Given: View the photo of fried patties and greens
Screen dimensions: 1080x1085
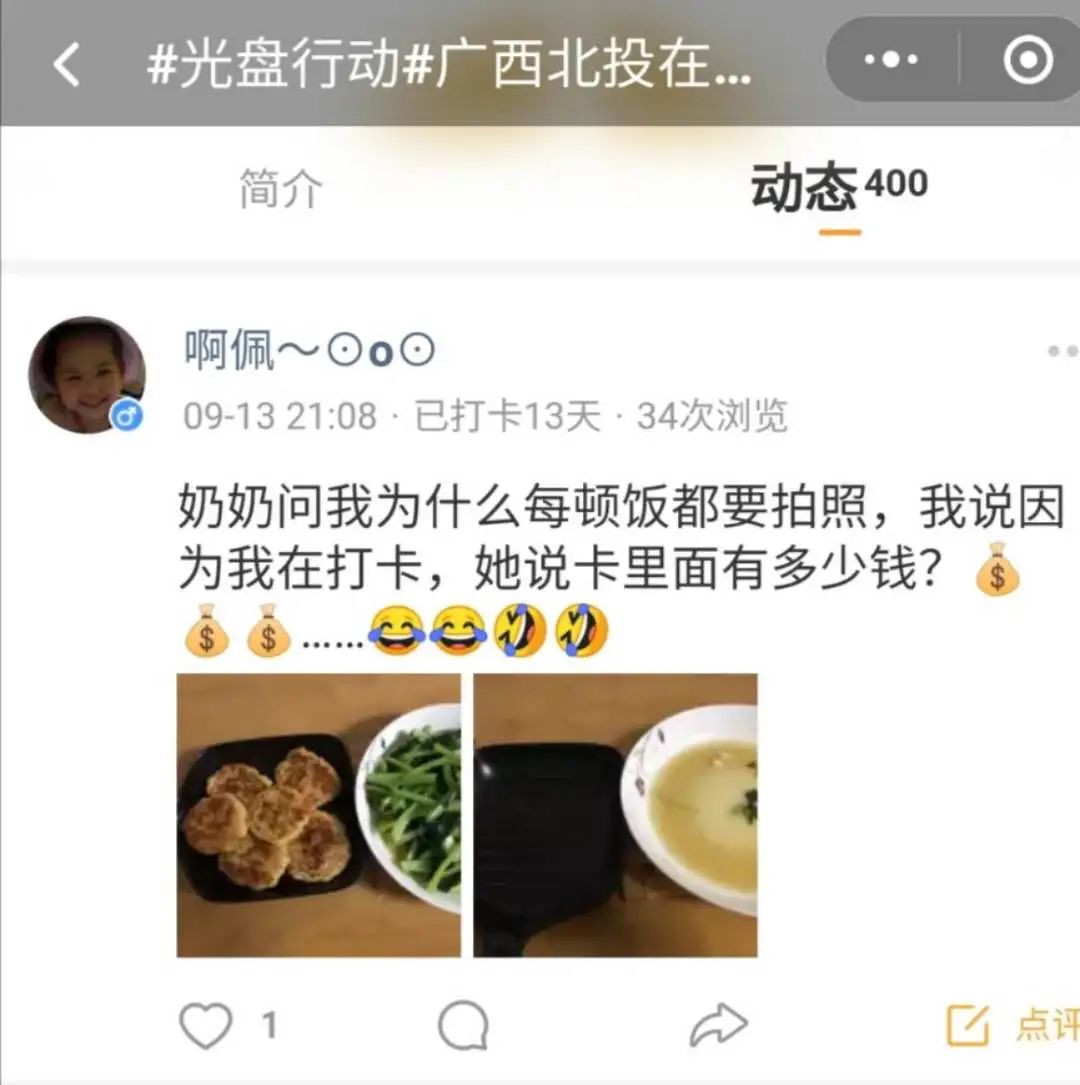Looking at the screenshot, I should (x=319, y=815).
